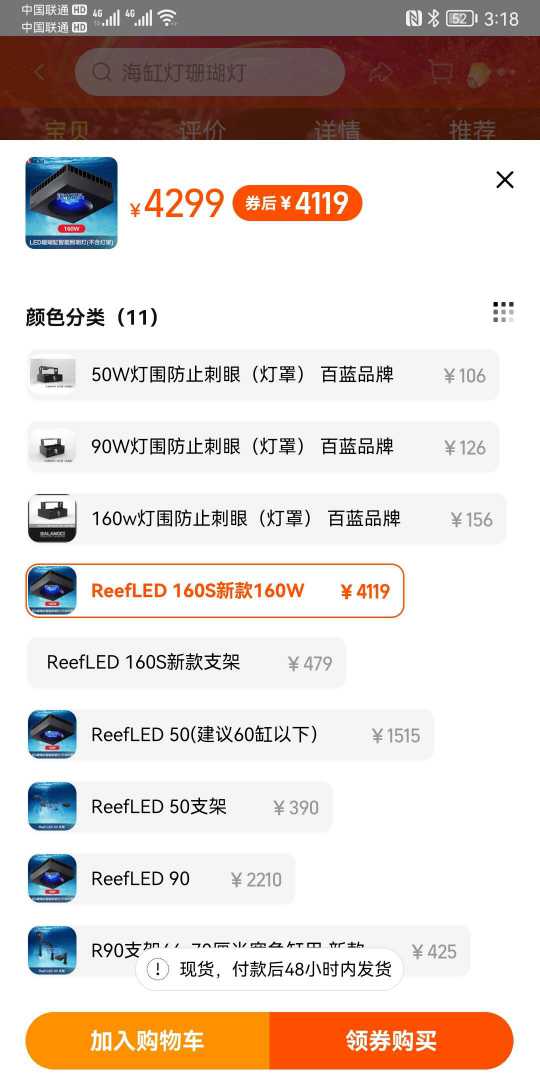Pick the ReefLED 90 option
This screenshot has height=1080, width=540.
(160, 879)
